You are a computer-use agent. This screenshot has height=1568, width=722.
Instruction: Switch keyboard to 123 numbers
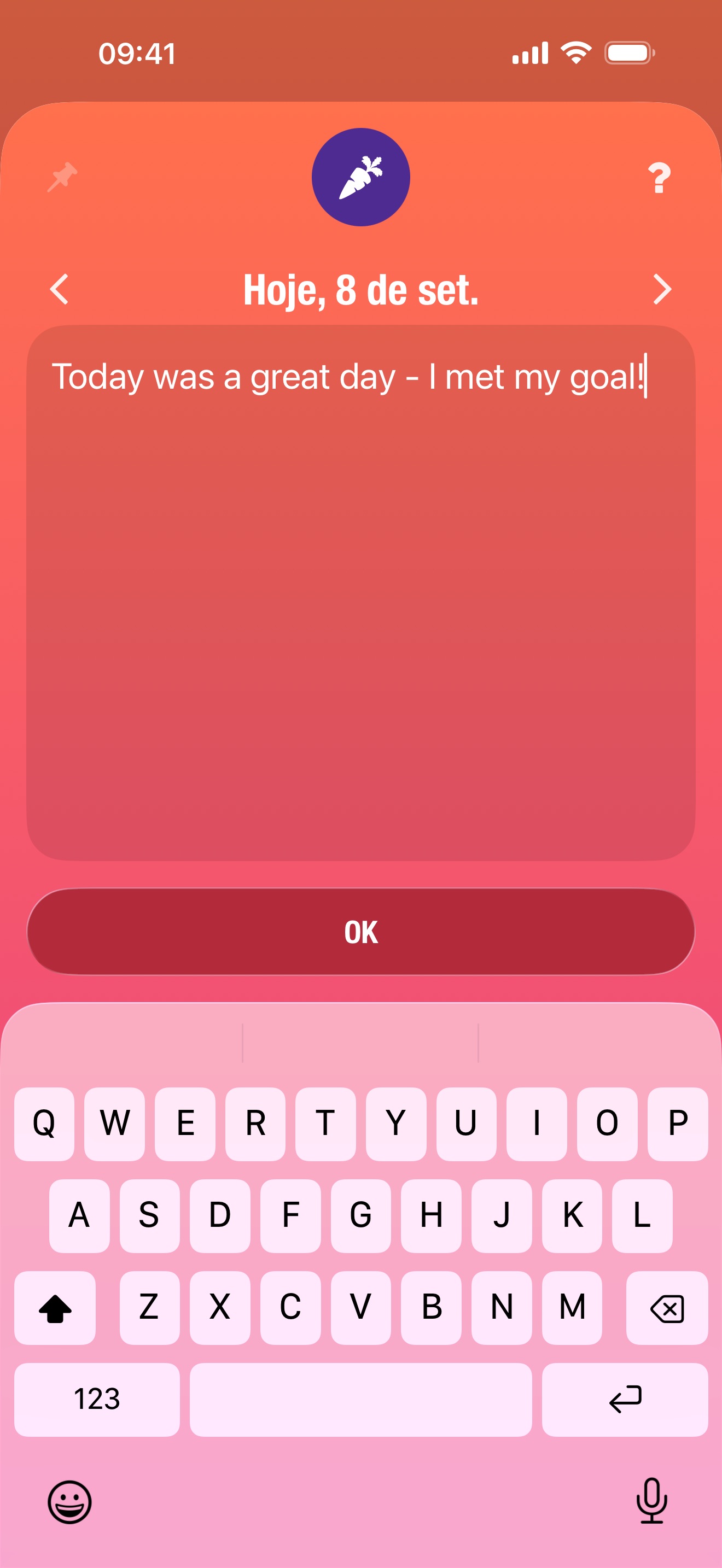coord(97,1400)
